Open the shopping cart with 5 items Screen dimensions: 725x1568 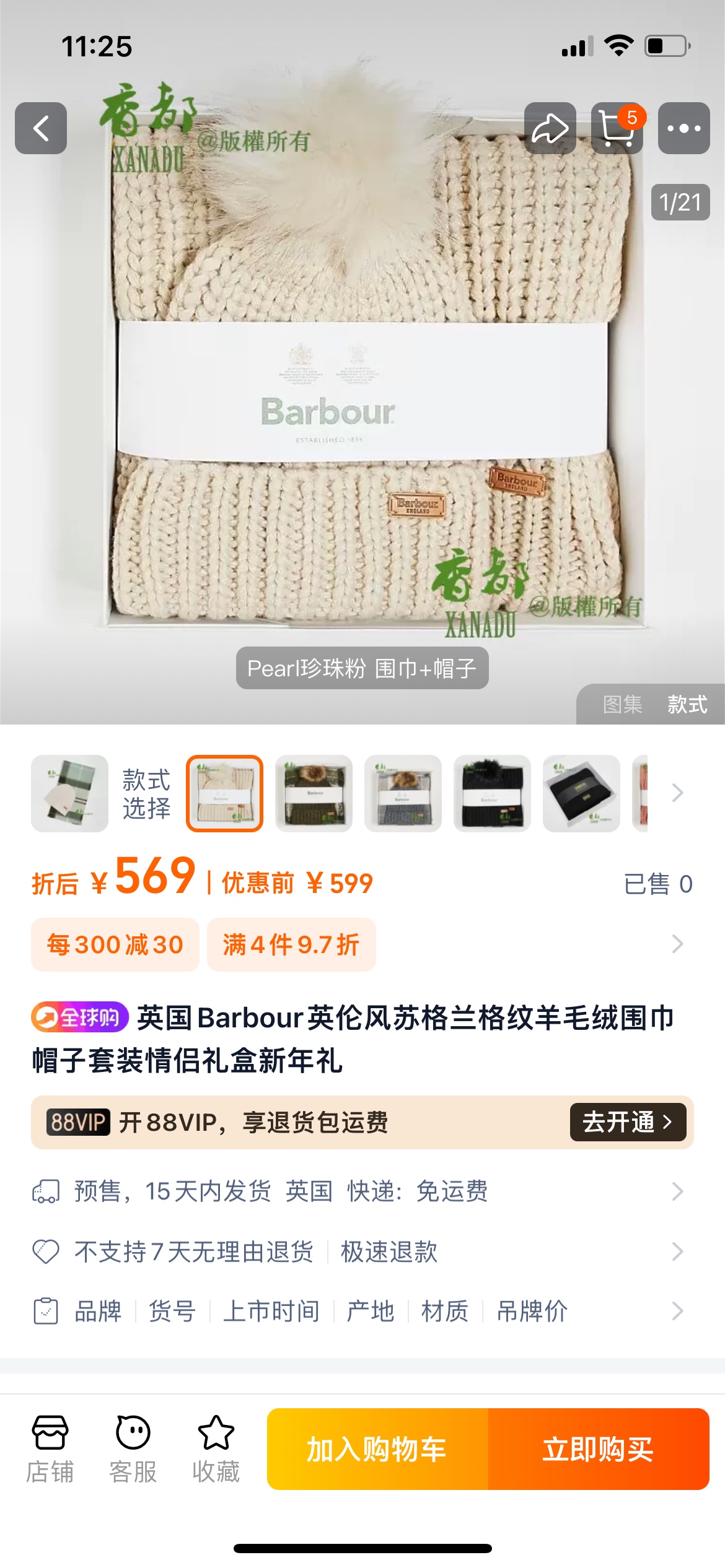click(617, 128)
